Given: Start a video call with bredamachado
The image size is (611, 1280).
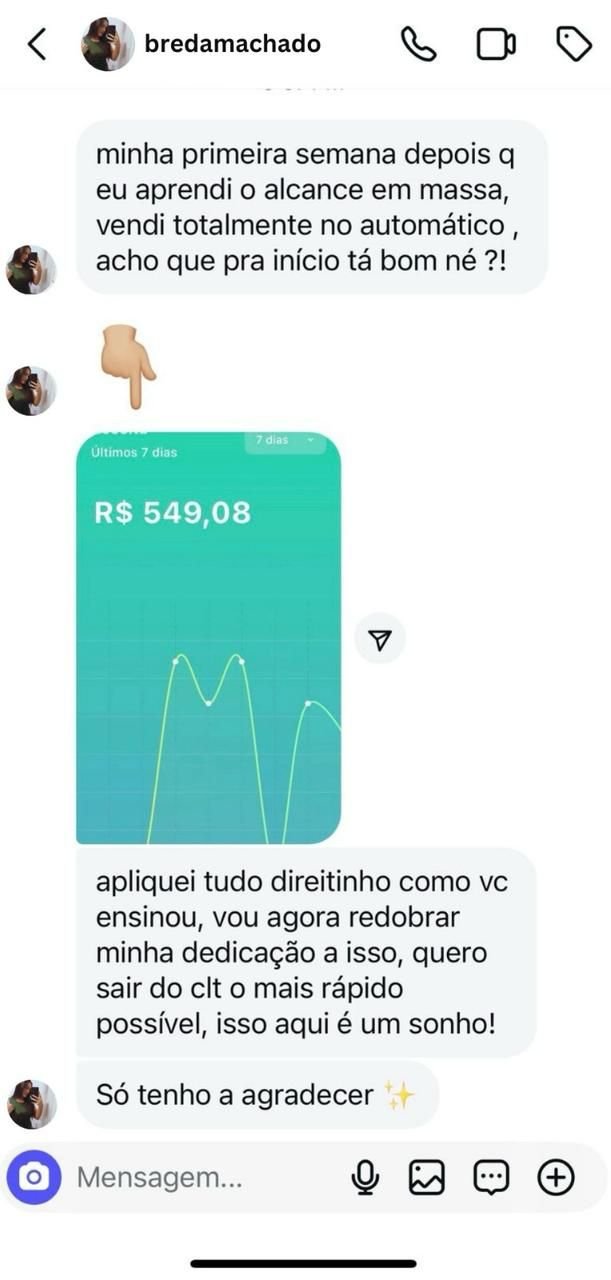Looking at the screenshot, I should tap(495, 44).
